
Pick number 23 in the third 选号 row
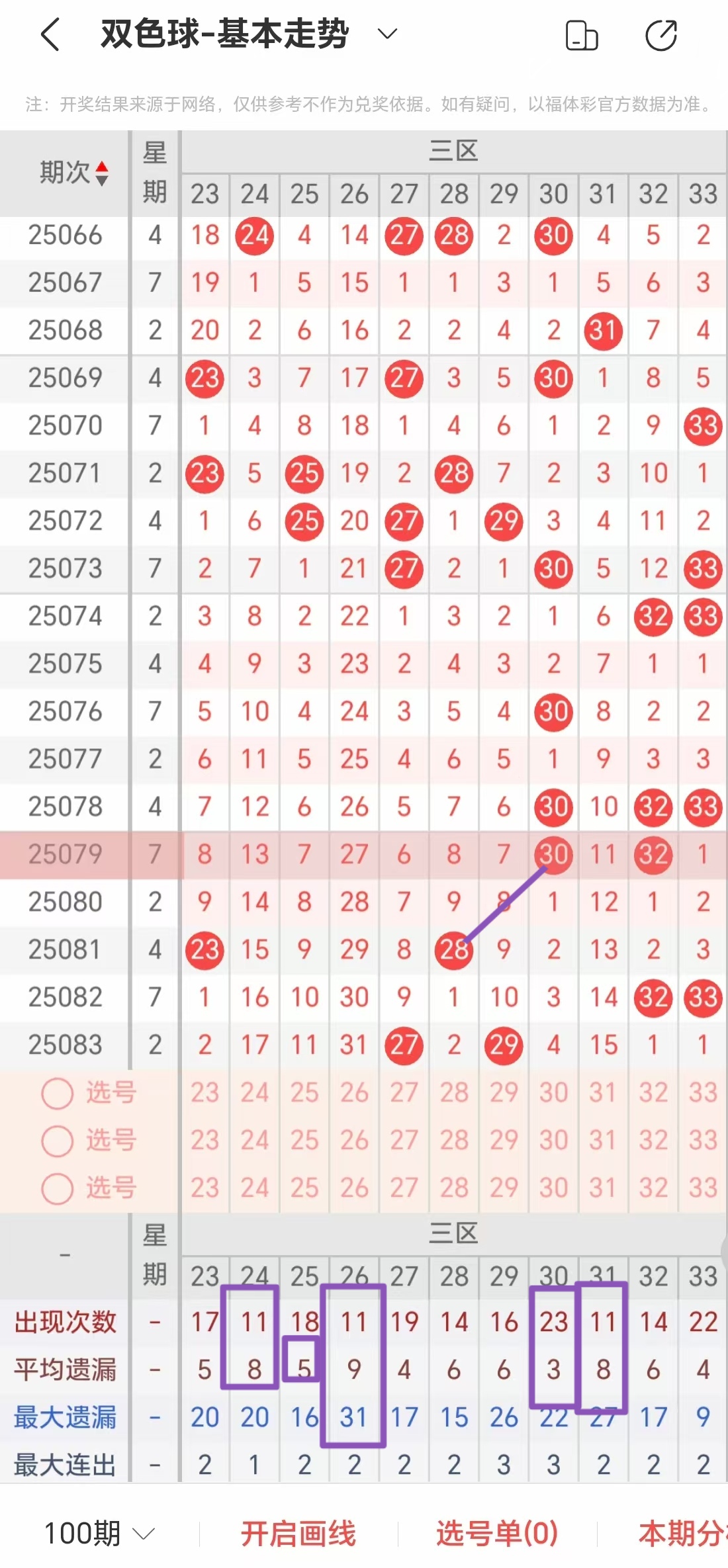tap(205, 1188)
